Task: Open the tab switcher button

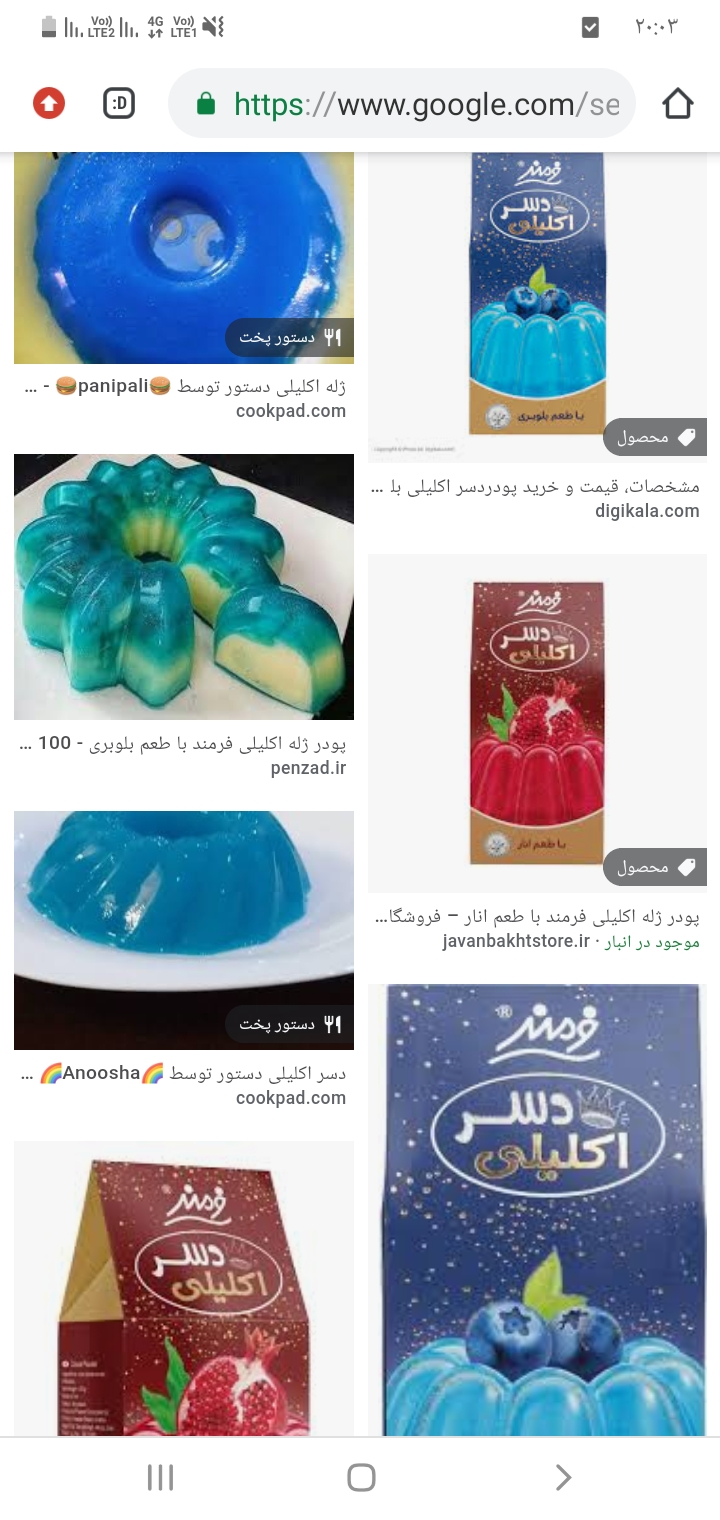Action: [x=119, y=103]
